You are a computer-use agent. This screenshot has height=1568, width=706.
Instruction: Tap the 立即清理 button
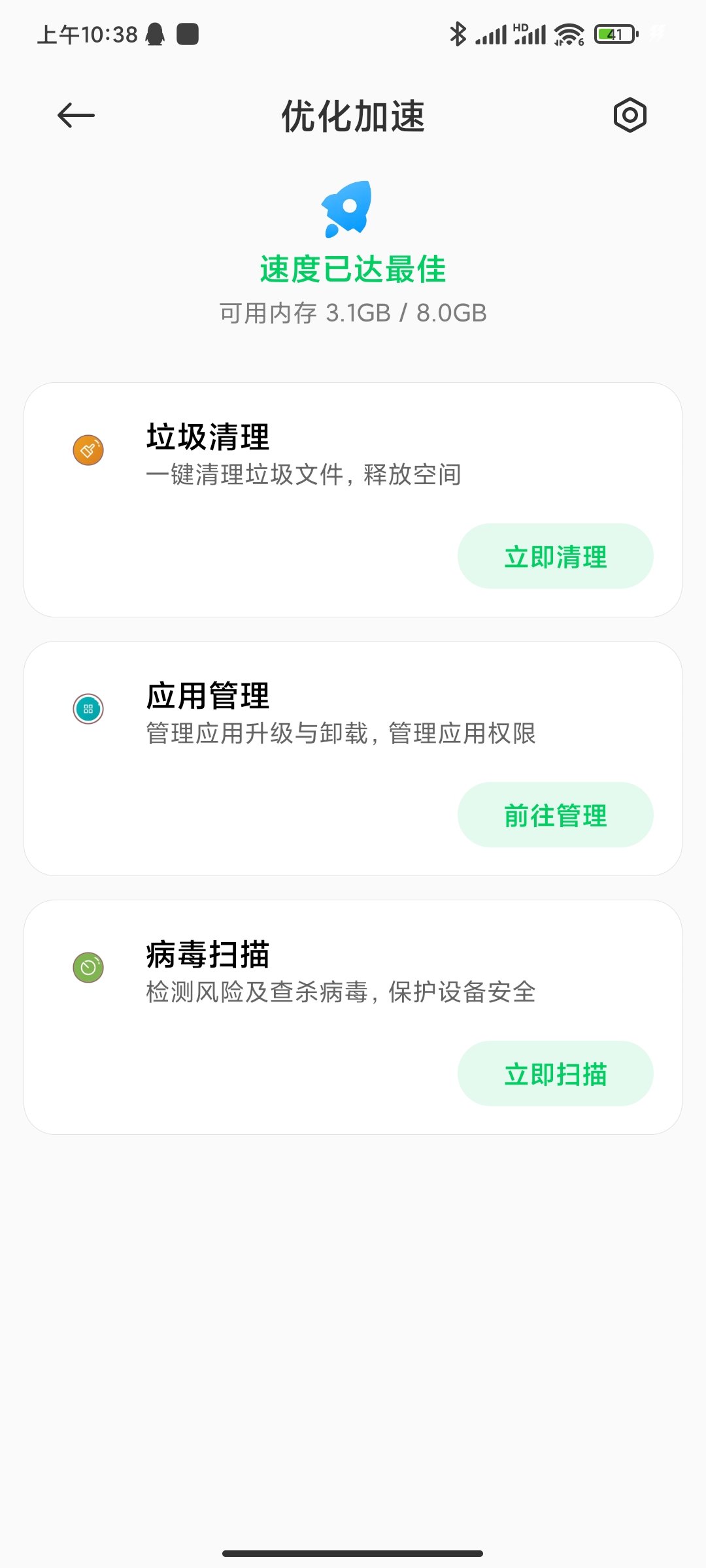(x=555, y=556)
